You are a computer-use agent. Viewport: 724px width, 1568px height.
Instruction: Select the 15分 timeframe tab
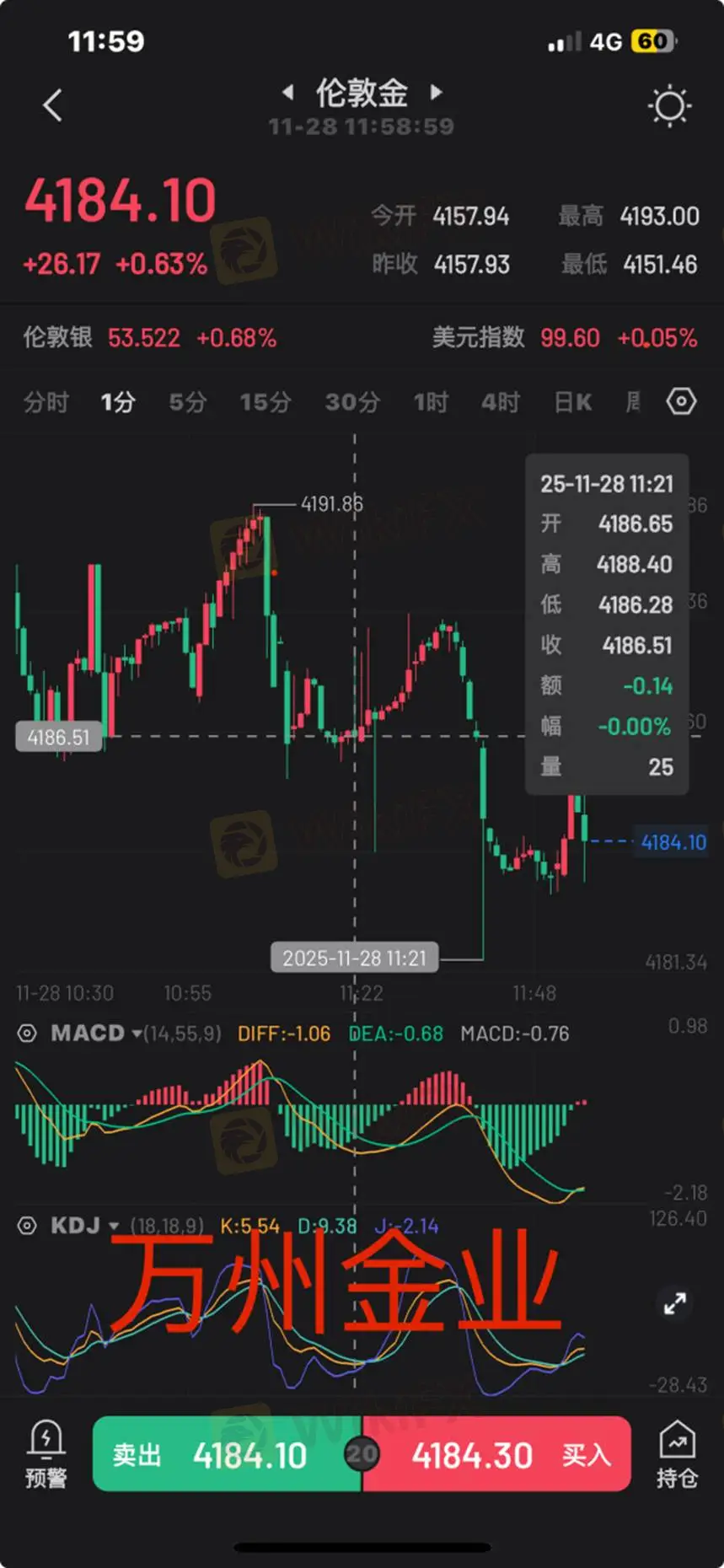pyautogui.click(x=265, y=402)
